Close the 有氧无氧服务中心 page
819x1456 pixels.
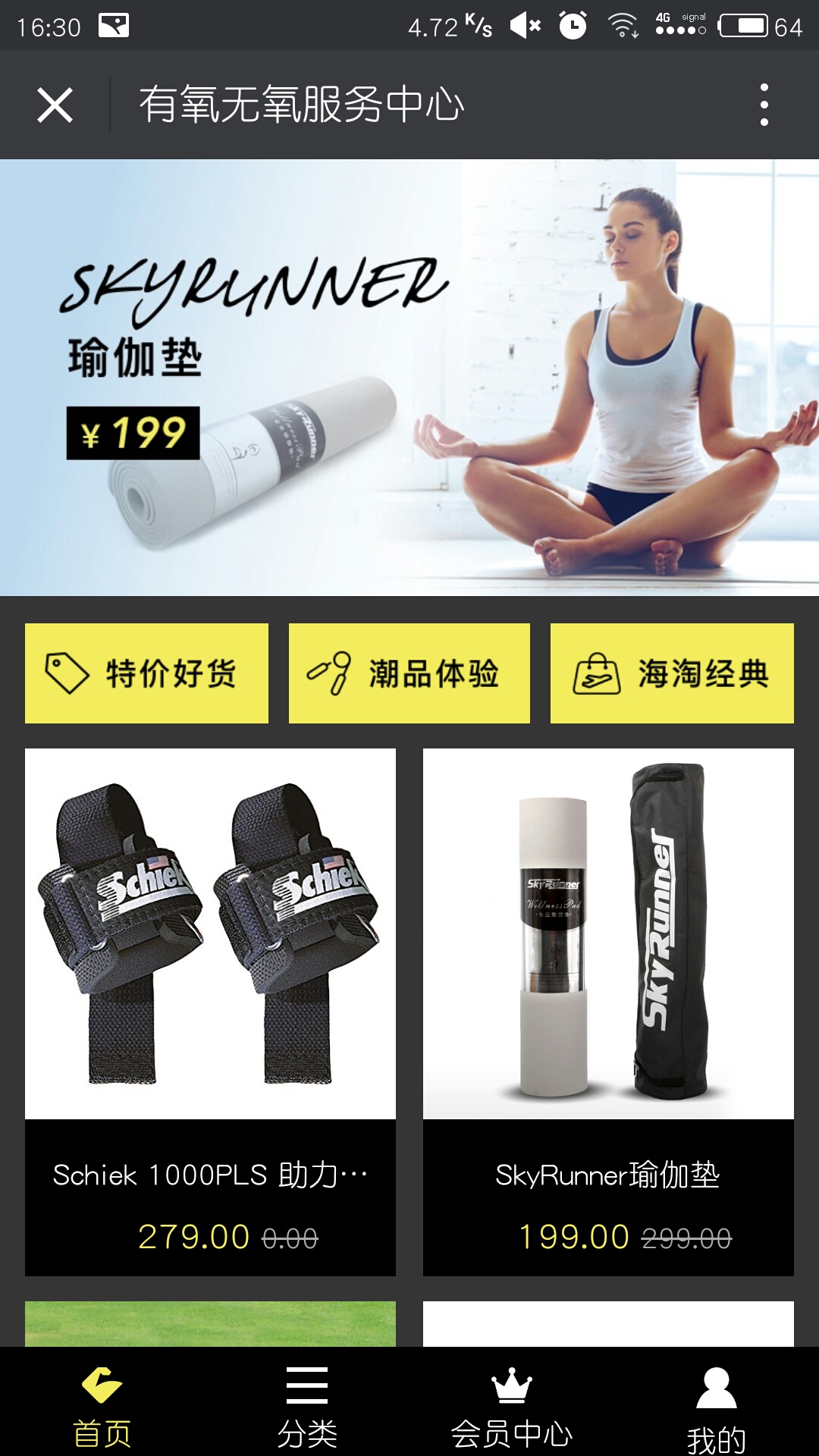point(55,105)
